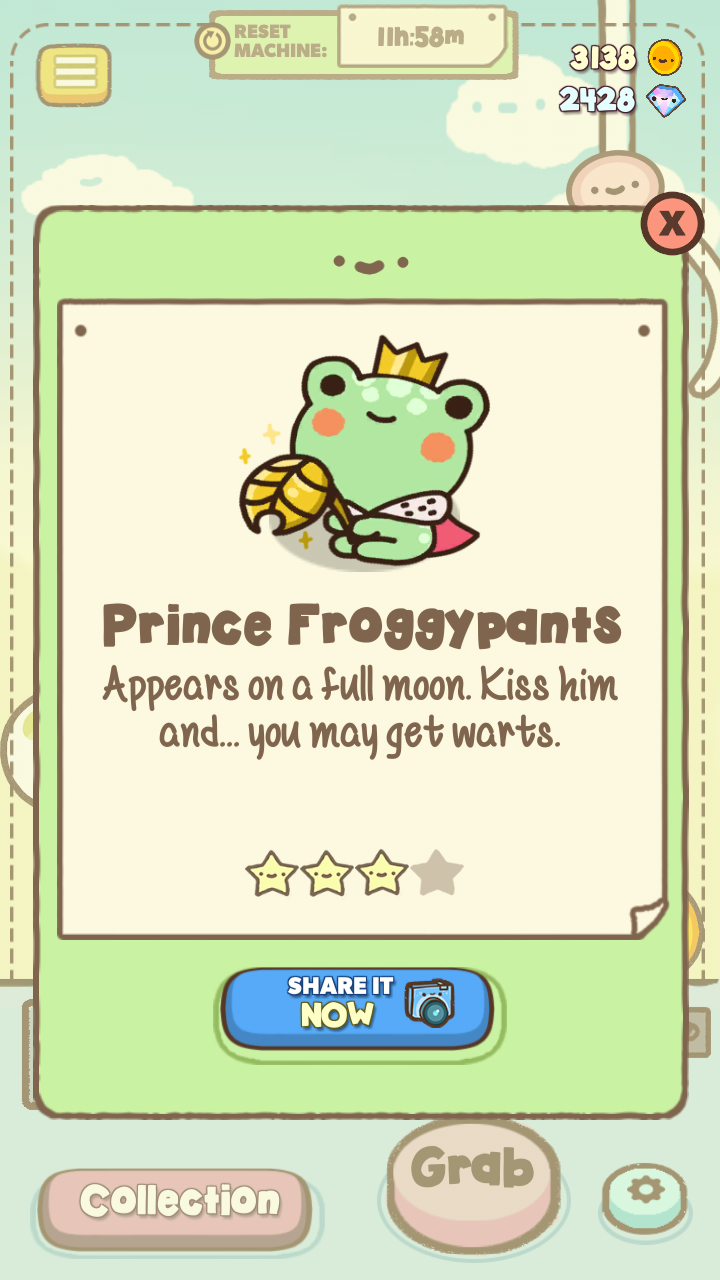Hit the Grab button

472,1180
